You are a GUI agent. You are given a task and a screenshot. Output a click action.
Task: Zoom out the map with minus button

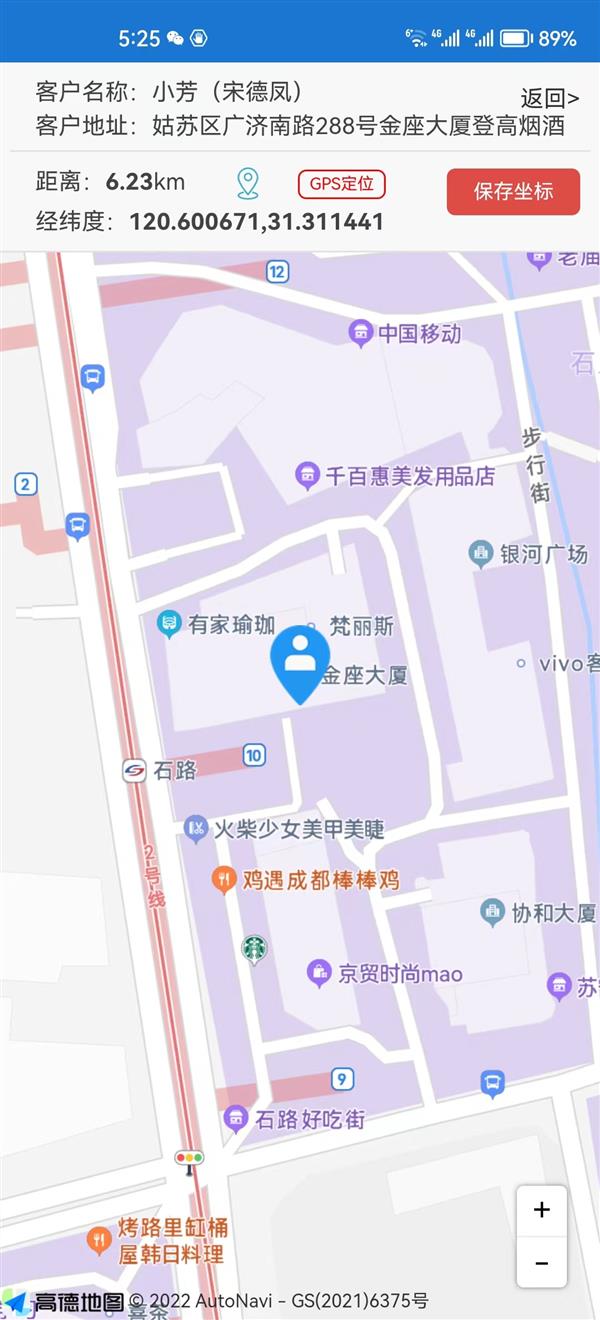pos(541,1262)
